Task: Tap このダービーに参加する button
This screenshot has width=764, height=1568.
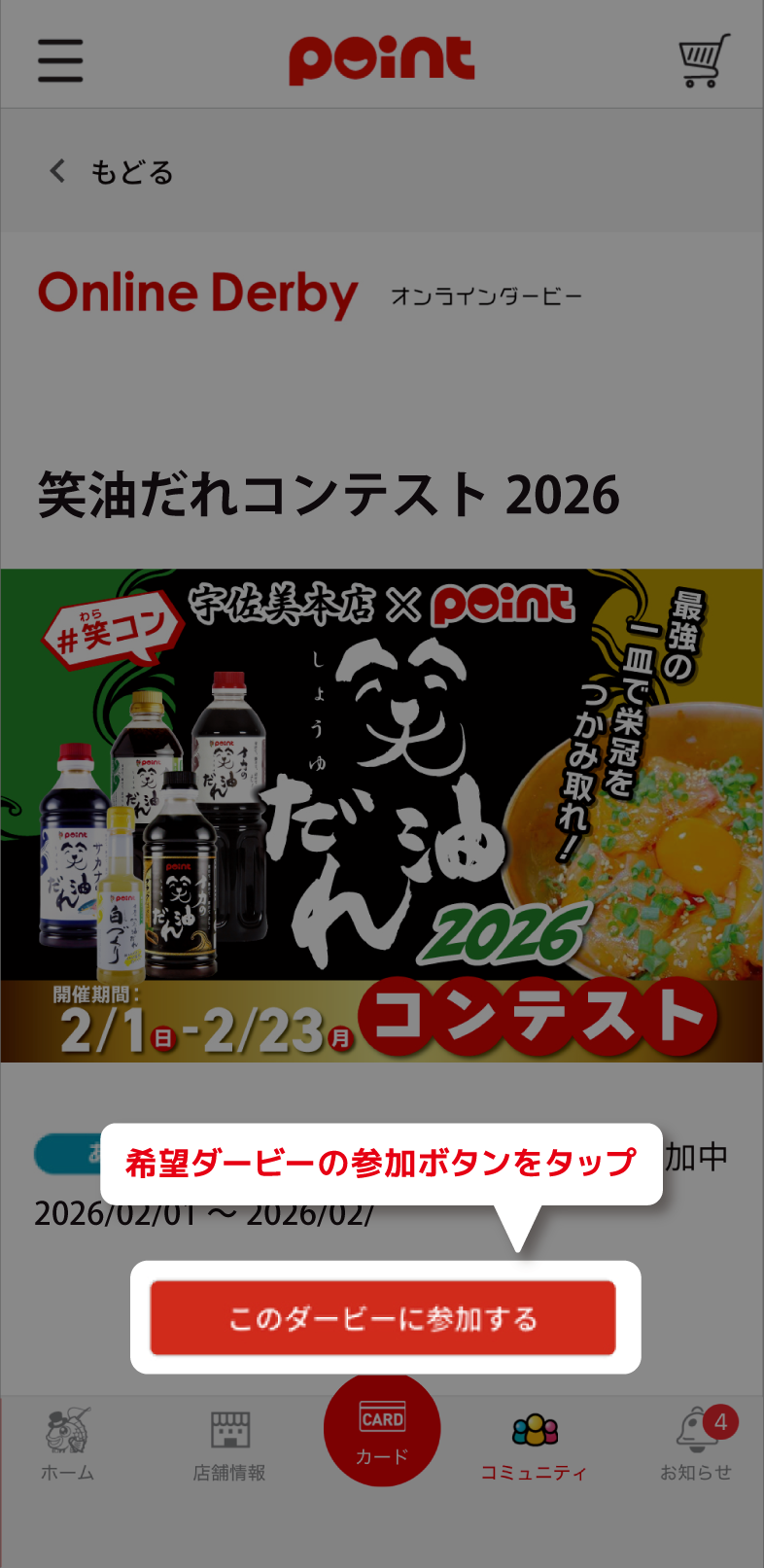Action: tap(383, 1318)
